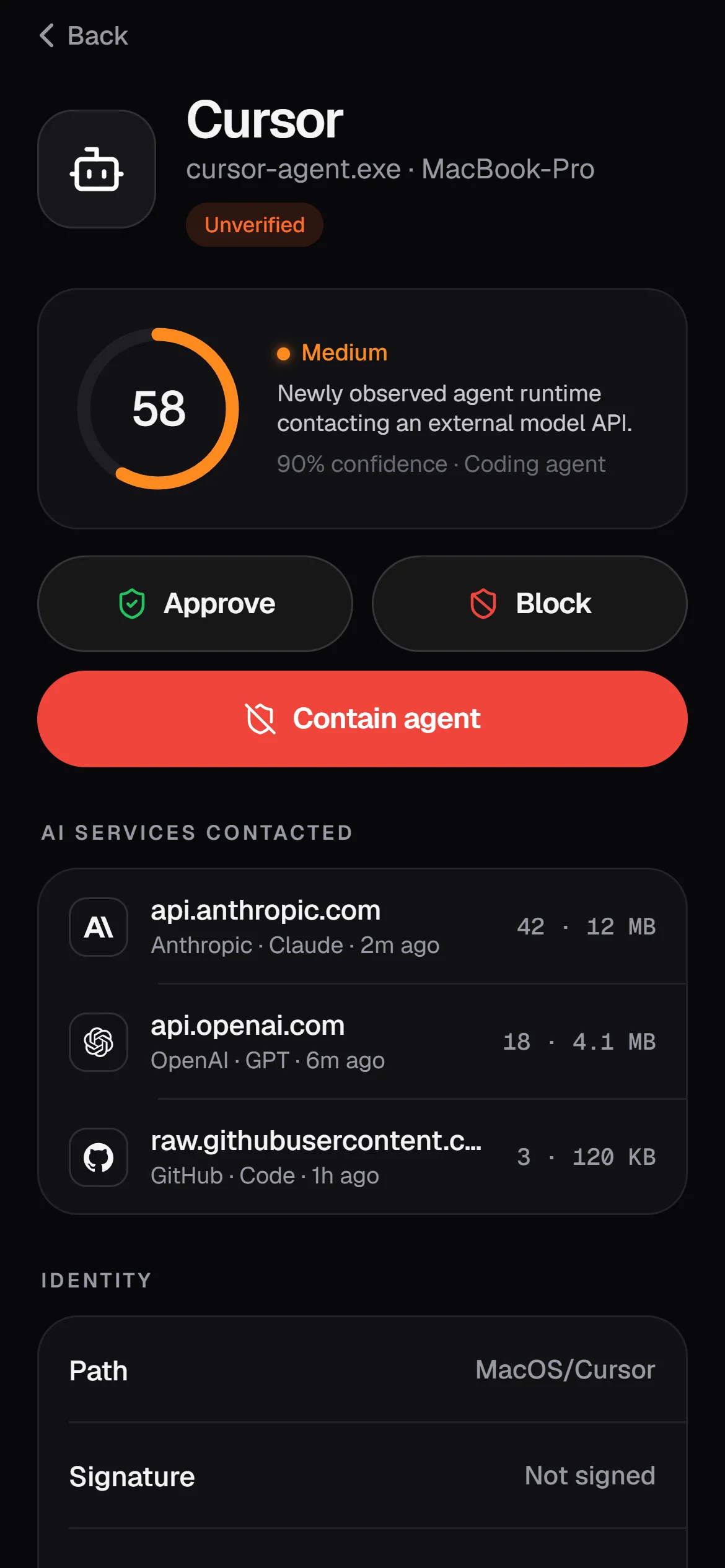
Task: Go back to the previous screen
Action: pyautogui.click(x=84, y=36)
